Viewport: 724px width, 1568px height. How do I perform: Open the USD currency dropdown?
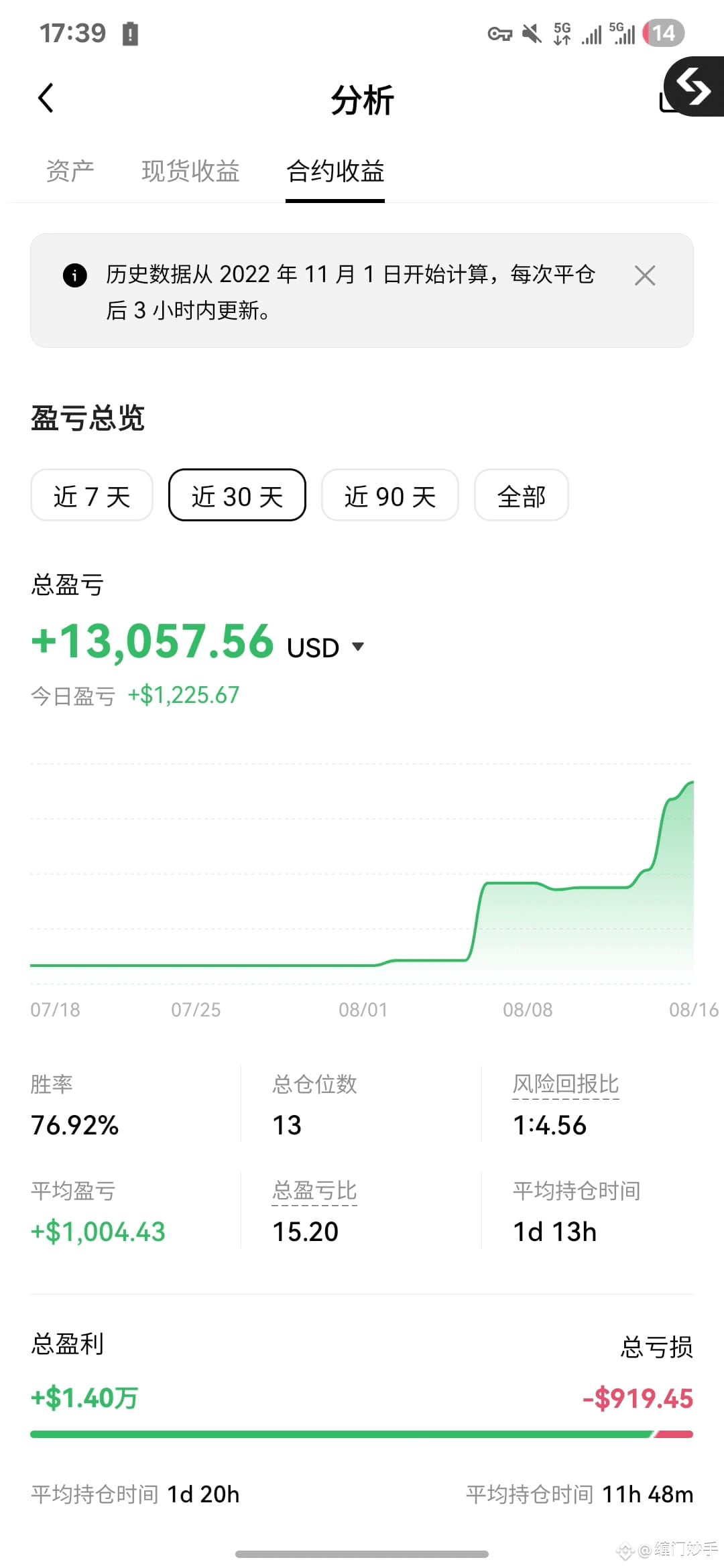326,647
